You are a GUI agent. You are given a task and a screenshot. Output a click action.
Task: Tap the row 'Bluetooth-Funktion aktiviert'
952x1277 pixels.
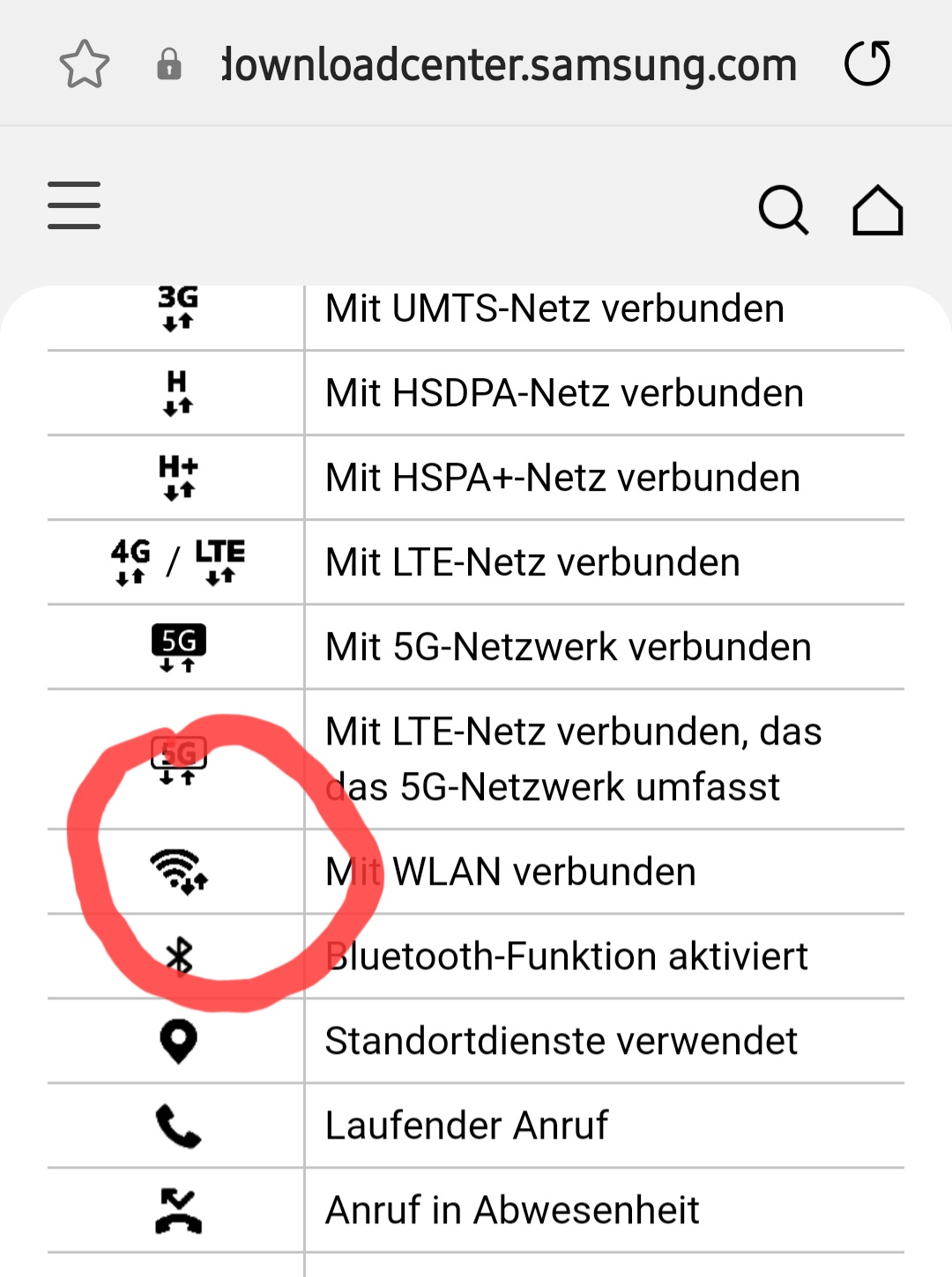click(569, 955)
